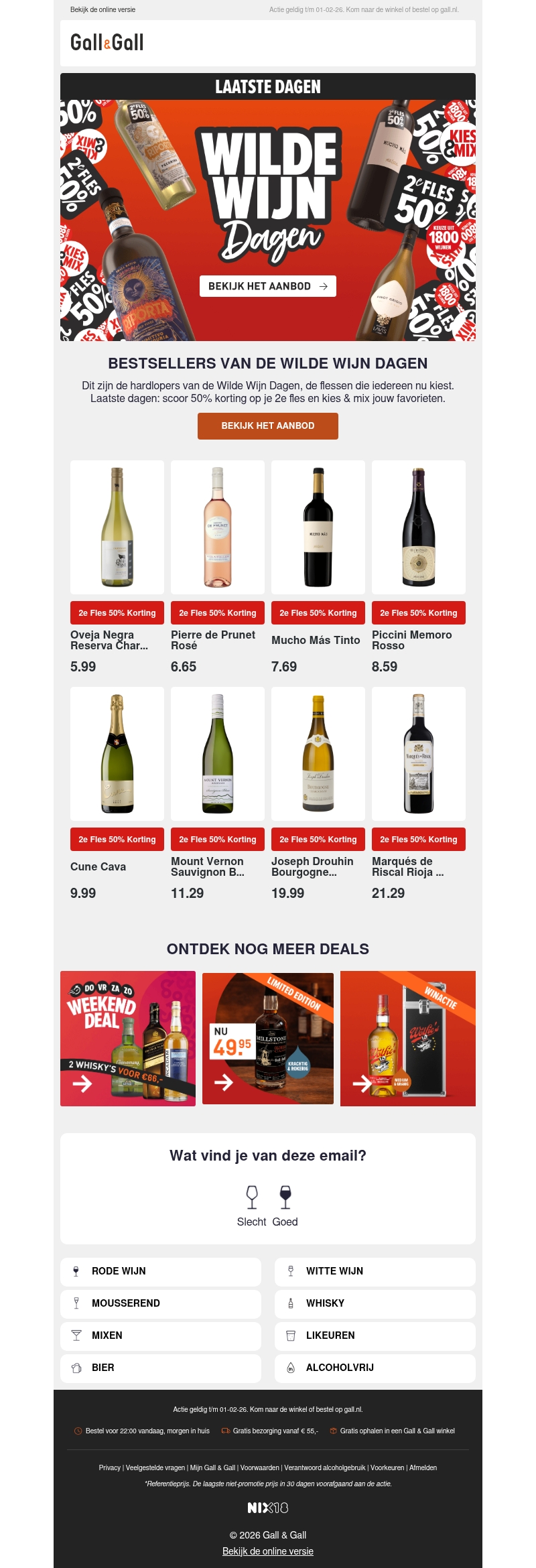Image resolution: width=536 pixels, height=1568 pixels.
Task: Rate this email as Slecht
Action: [252, 1206]
